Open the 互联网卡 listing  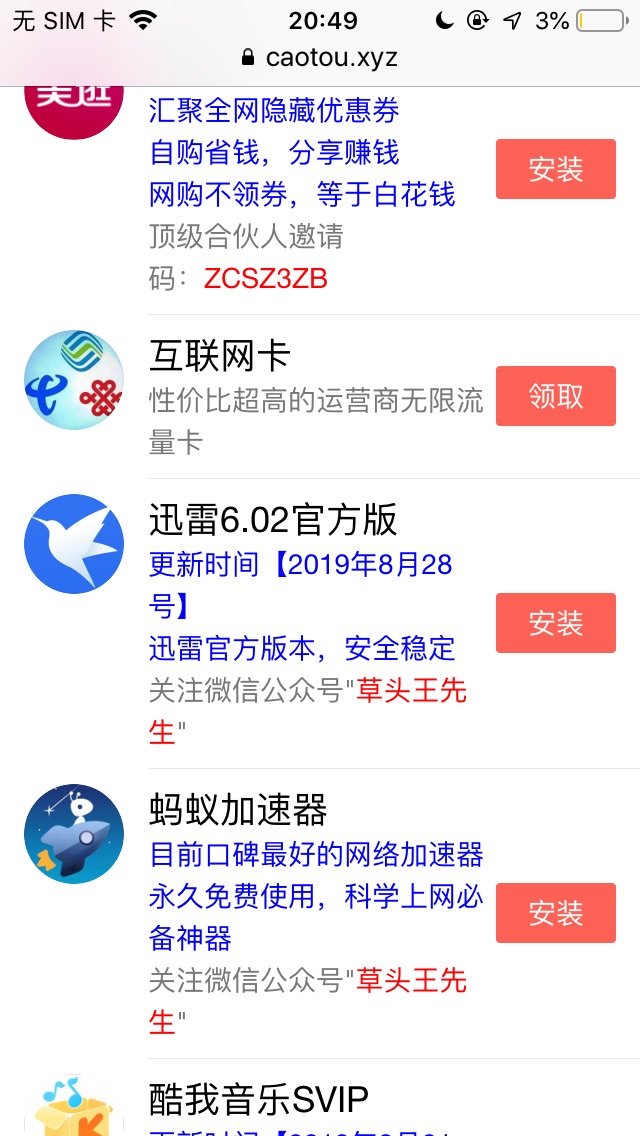[x=220, y=357]
